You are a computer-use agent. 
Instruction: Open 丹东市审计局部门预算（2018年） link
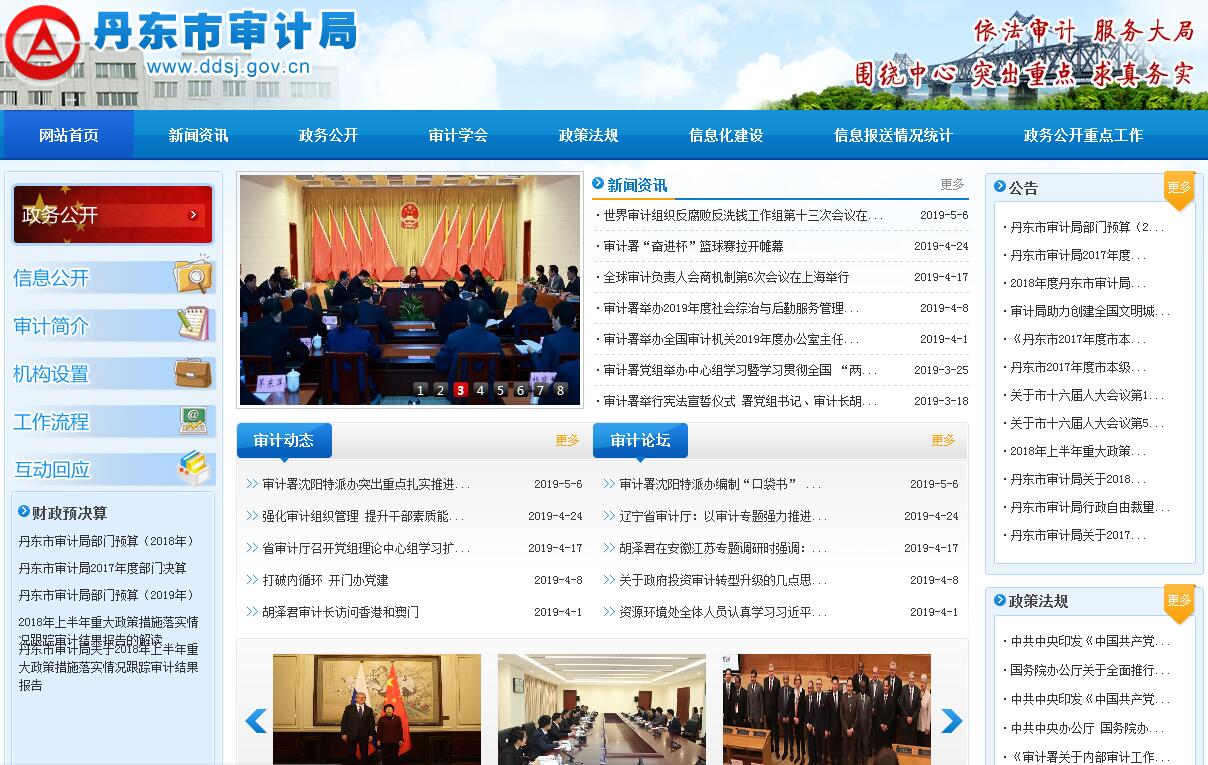(106, 541)
